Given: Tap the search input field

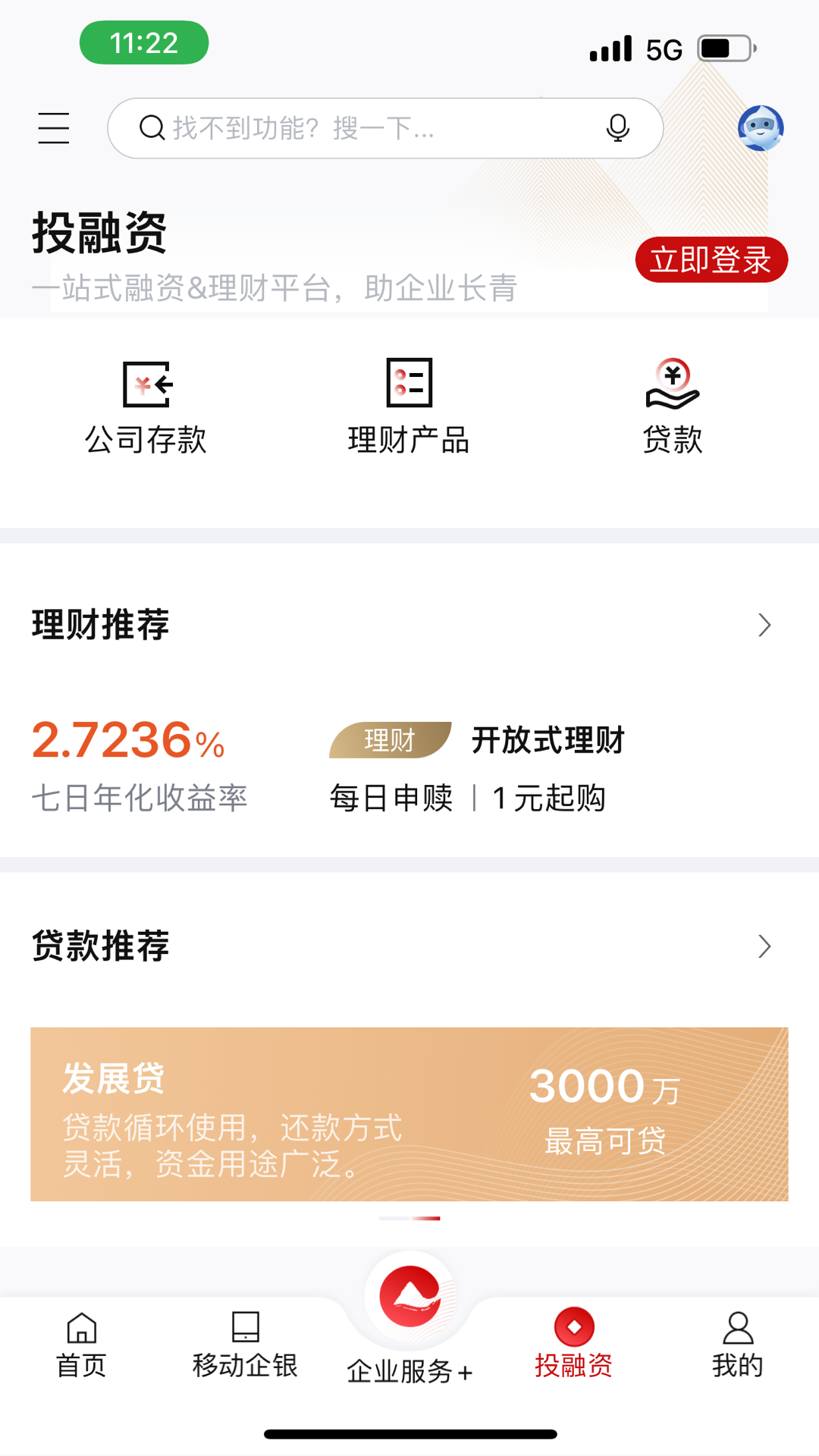Looking at the screenshot, I should [379, 127].
